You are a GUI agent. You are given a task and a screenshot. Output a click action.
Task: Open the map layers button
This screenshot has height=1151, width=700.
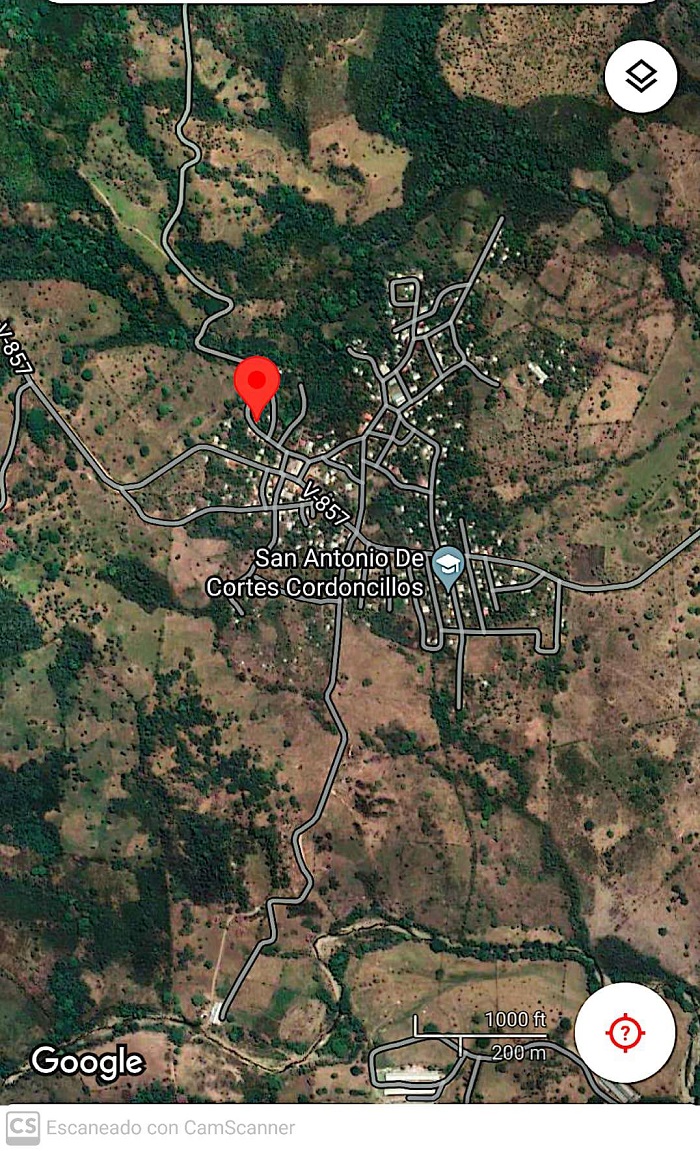pos(640,76)
